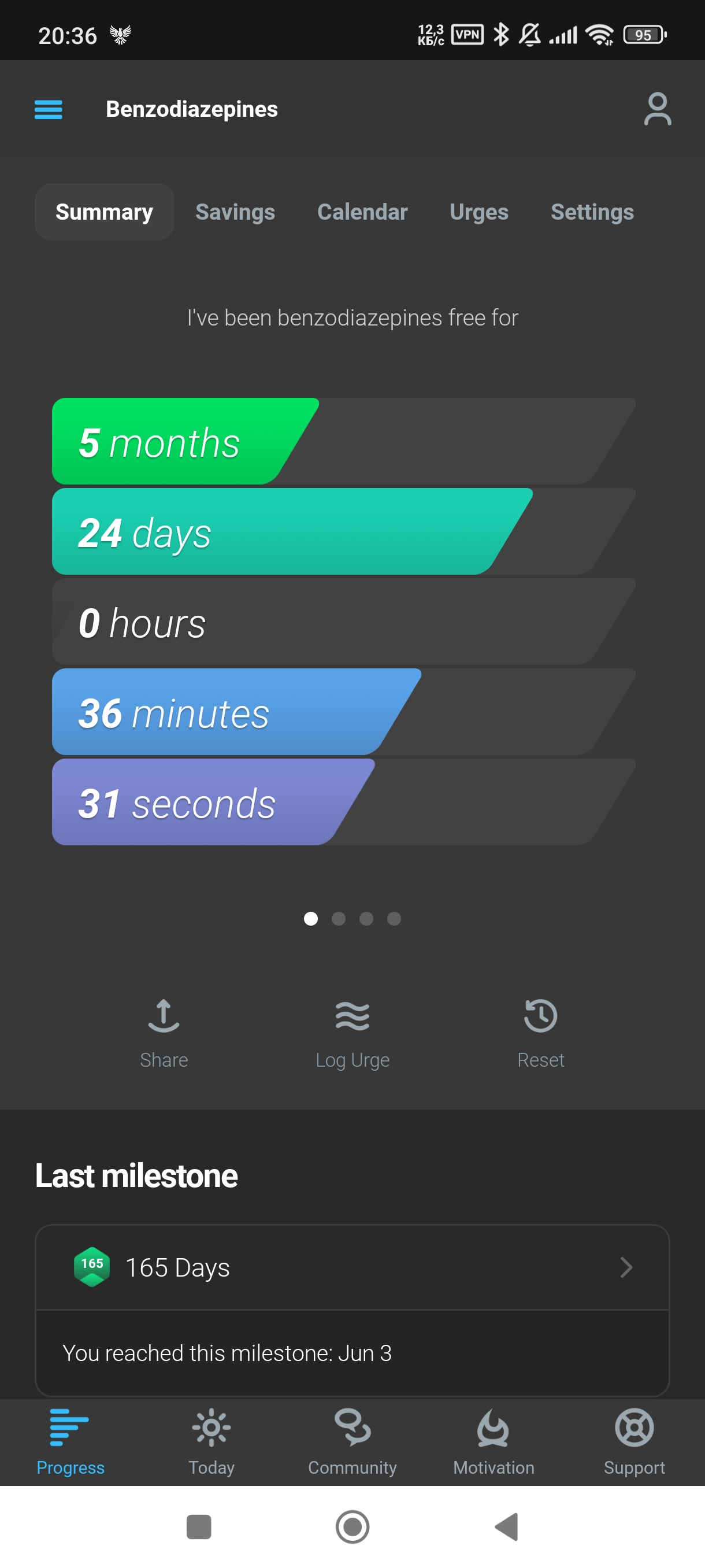Open the hamburger drawer menu

pyautogui.click(x=48, y=110)
